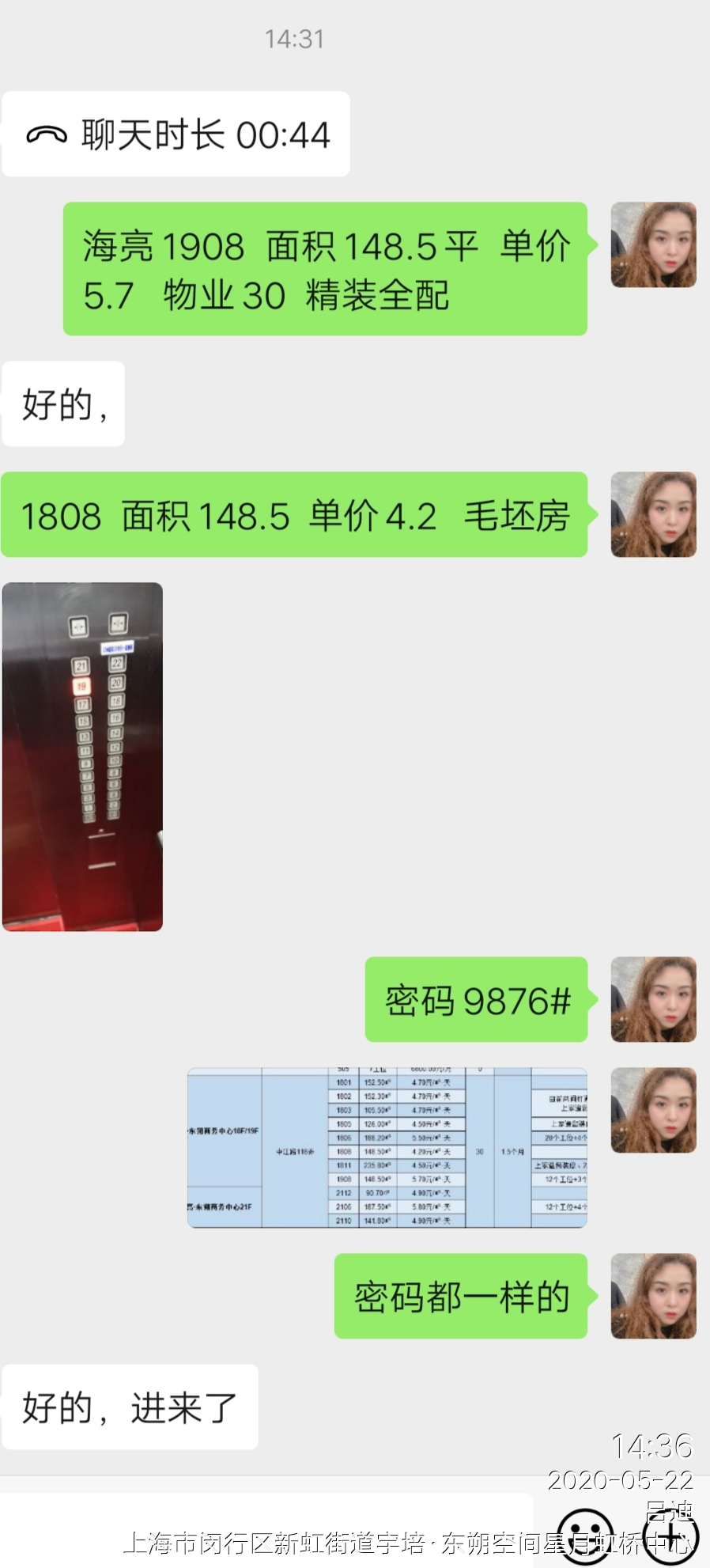
Task: Open sender's avatar beside 密码都一样的 message
Action: pyautogui.click(x=653, y=1296)
